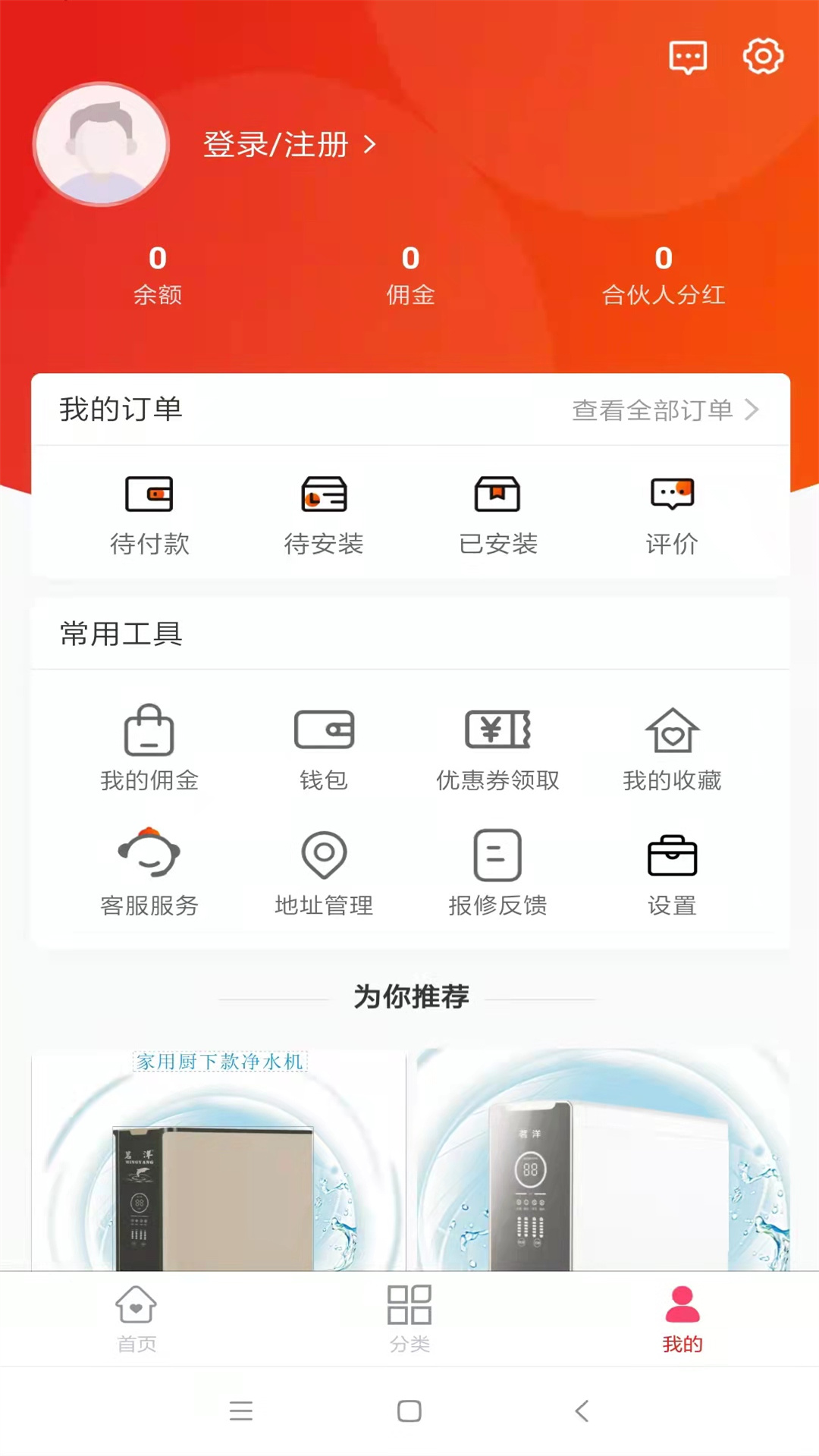The image size is (819, 1456).
Task: Open the messages icon at top
Action: click(688, 57)
